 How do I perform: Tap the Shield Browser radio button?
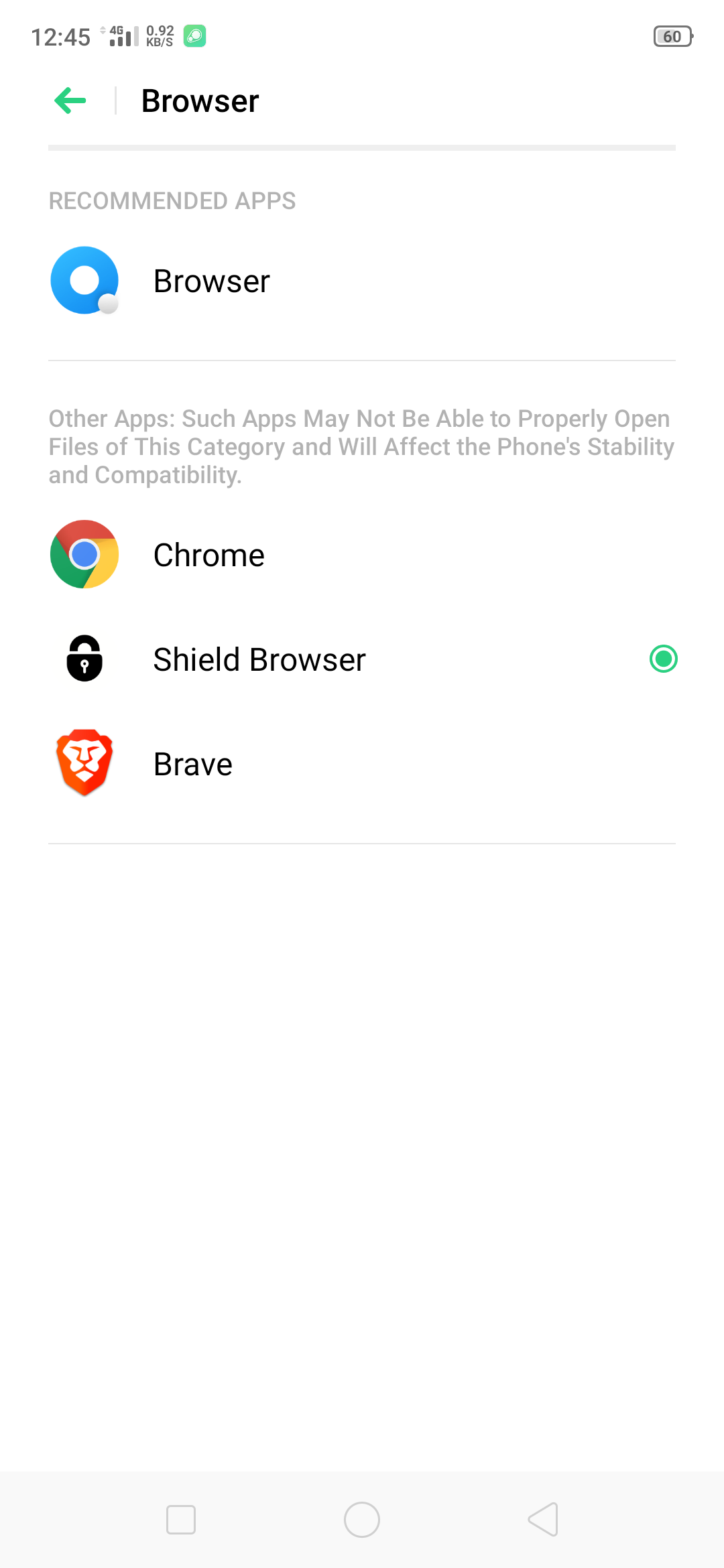[x=664, y=659]
